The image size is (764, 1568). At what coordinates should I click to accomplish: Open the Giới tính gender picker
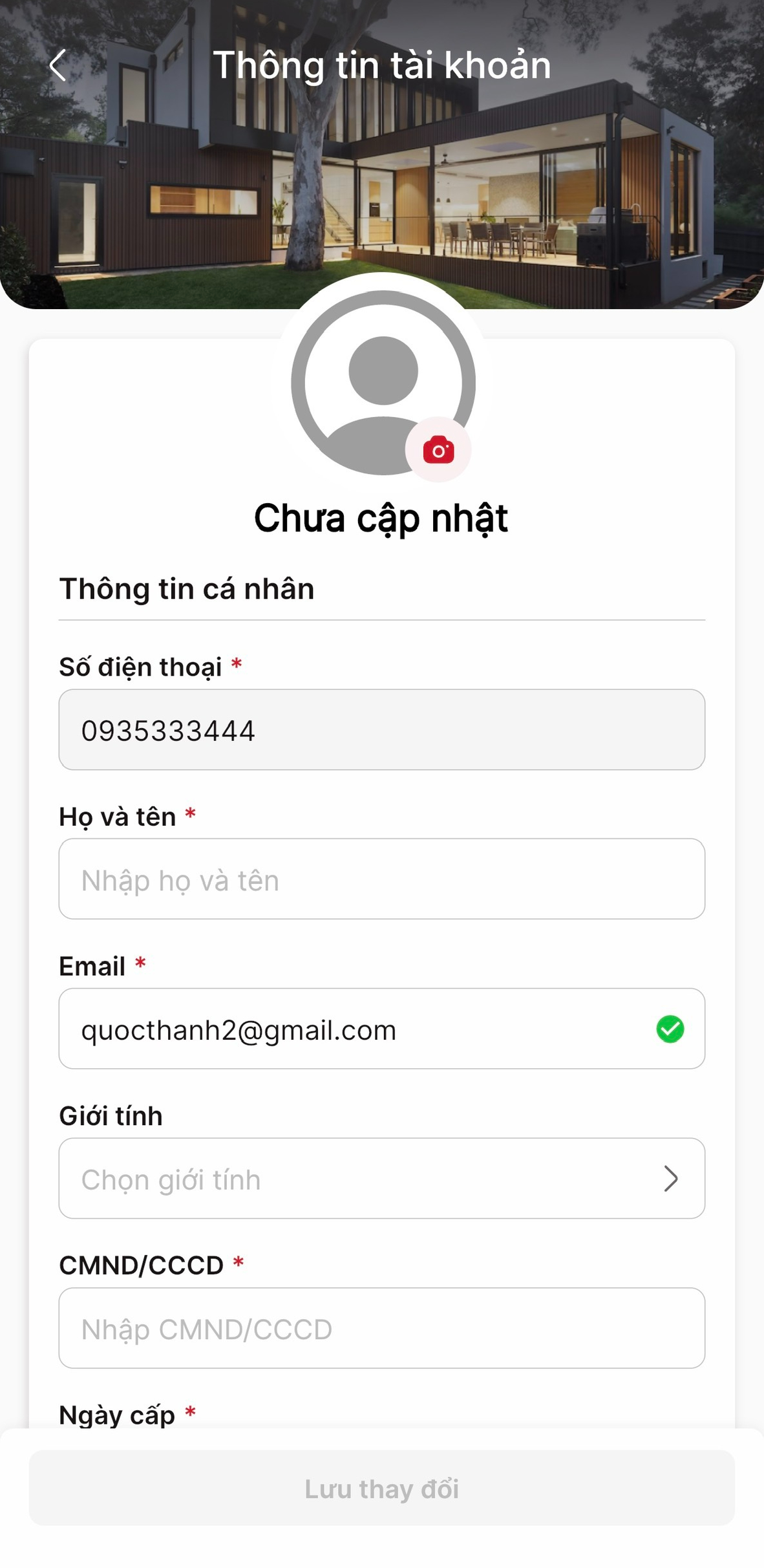(x=381, y=1178)
